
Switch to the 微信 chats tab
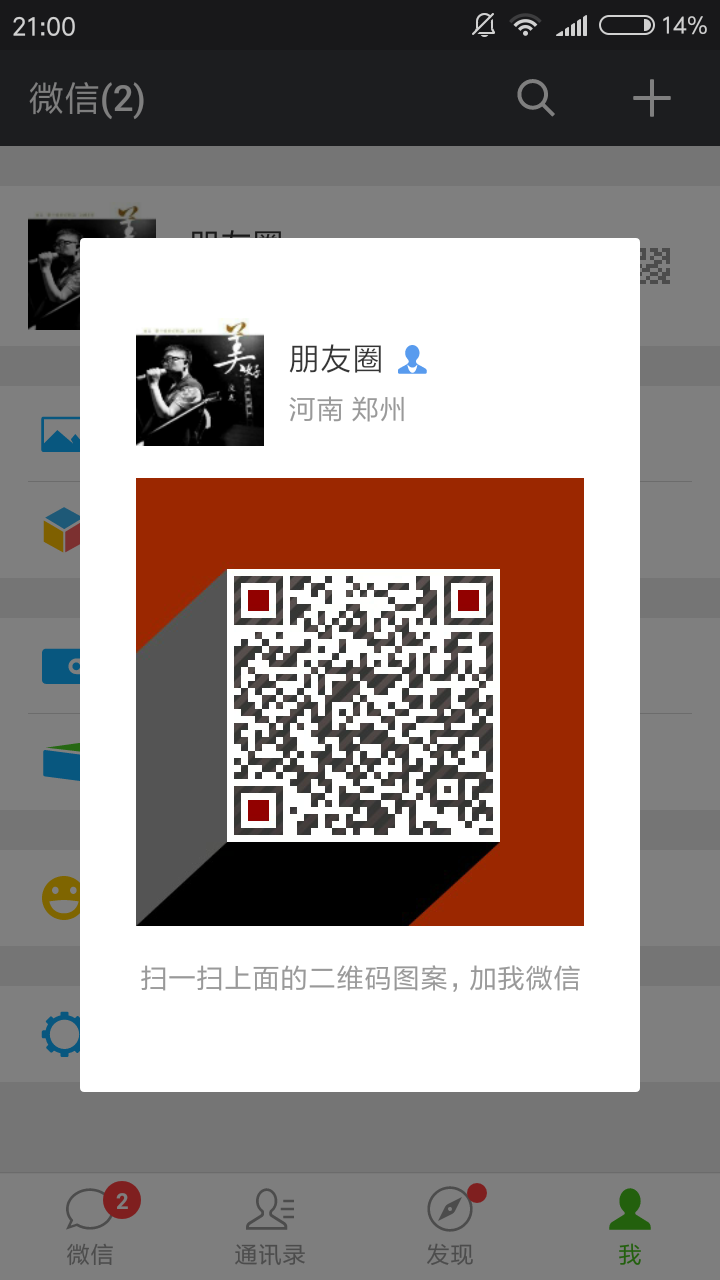click(x=90, y=1226)
